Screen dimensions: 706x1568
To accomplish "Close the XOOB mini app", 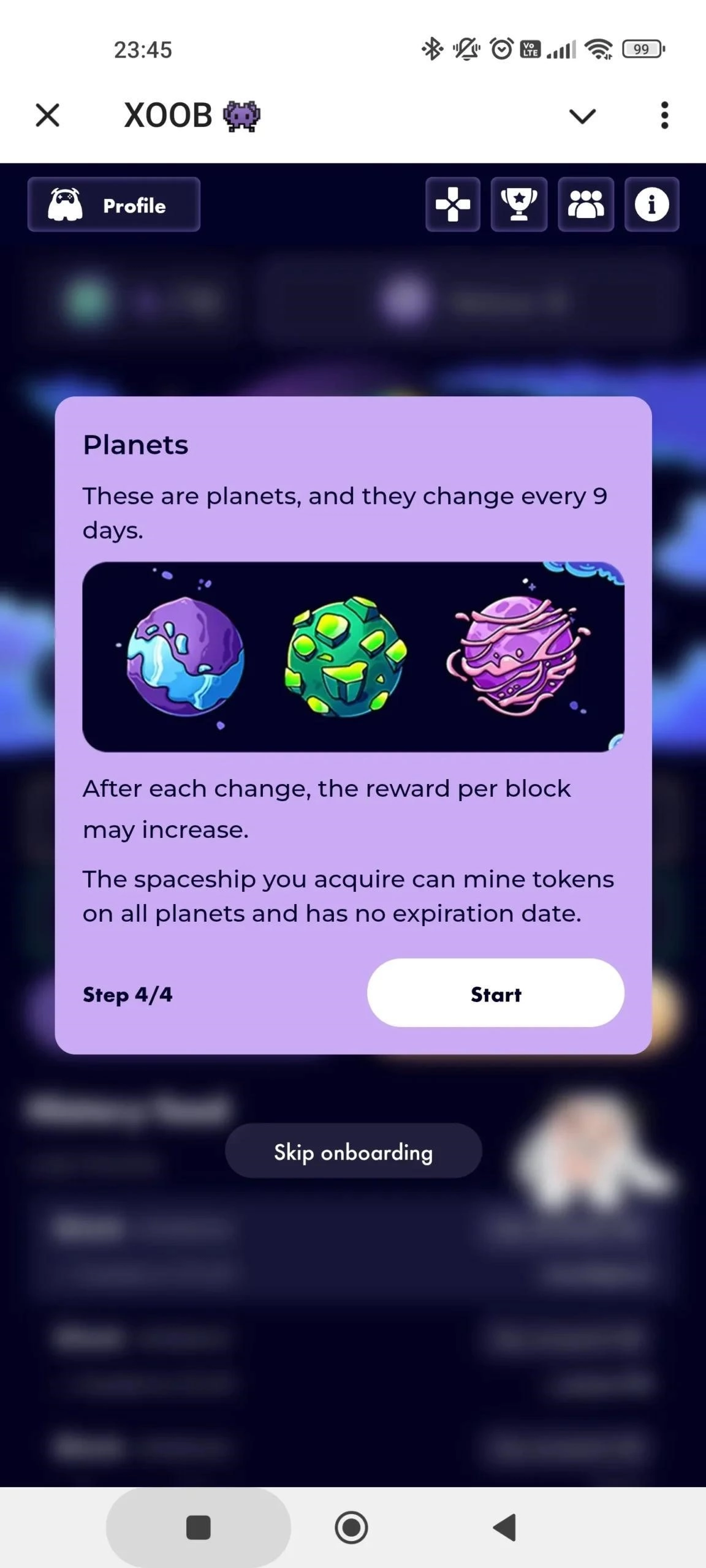I will [47, 115].
